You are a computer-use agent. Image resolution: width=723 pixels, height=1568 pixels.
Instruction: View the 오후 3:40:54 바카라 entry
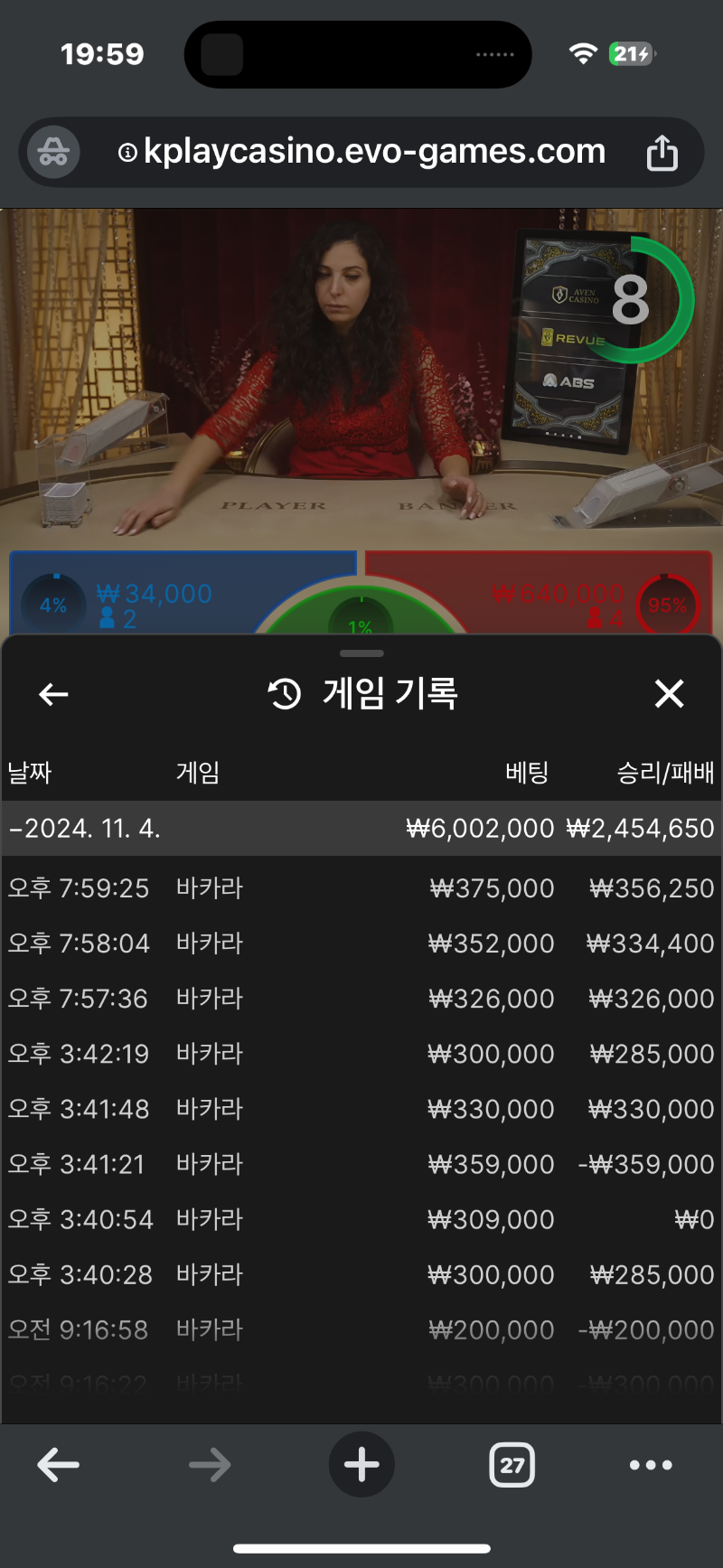click(x=361, y=1219)
